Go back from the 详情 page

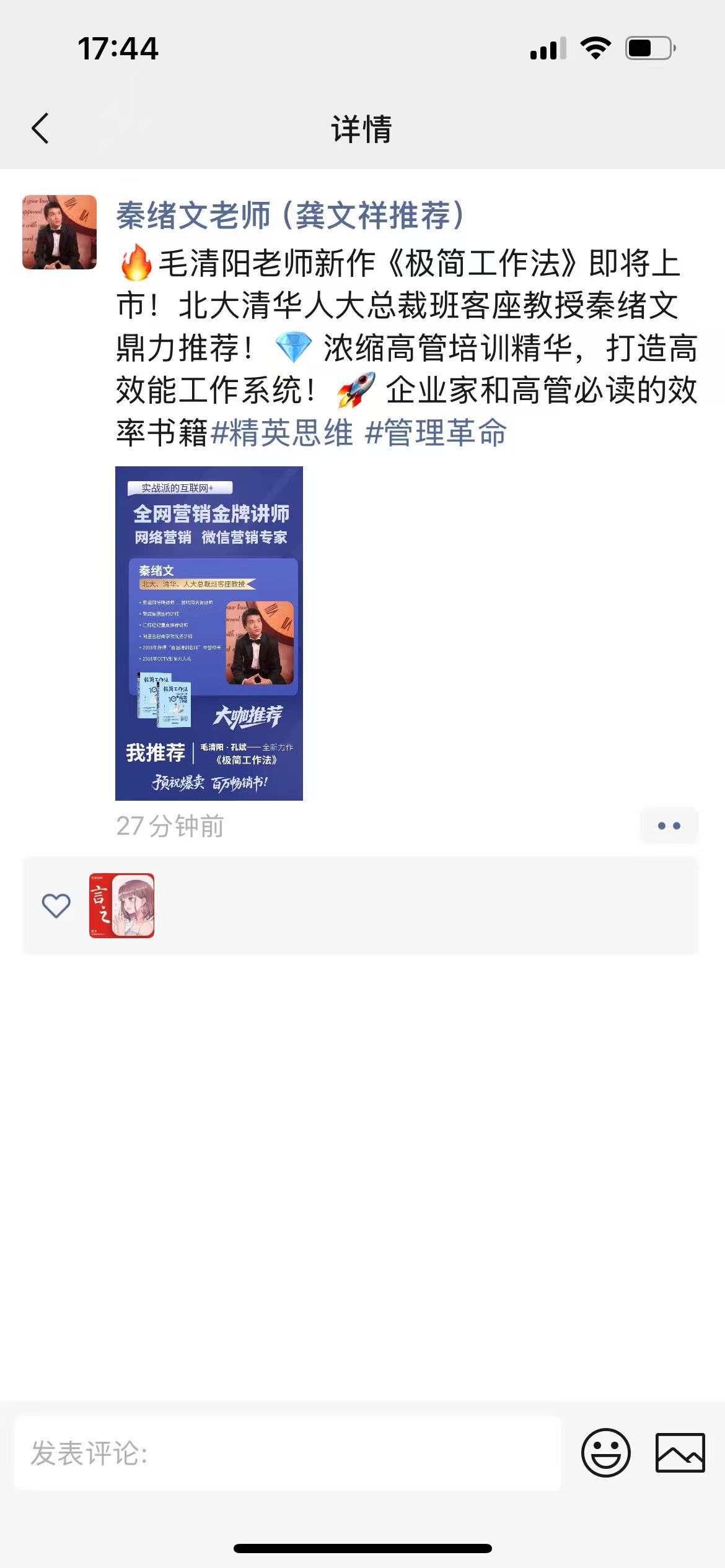pos(41,129)
